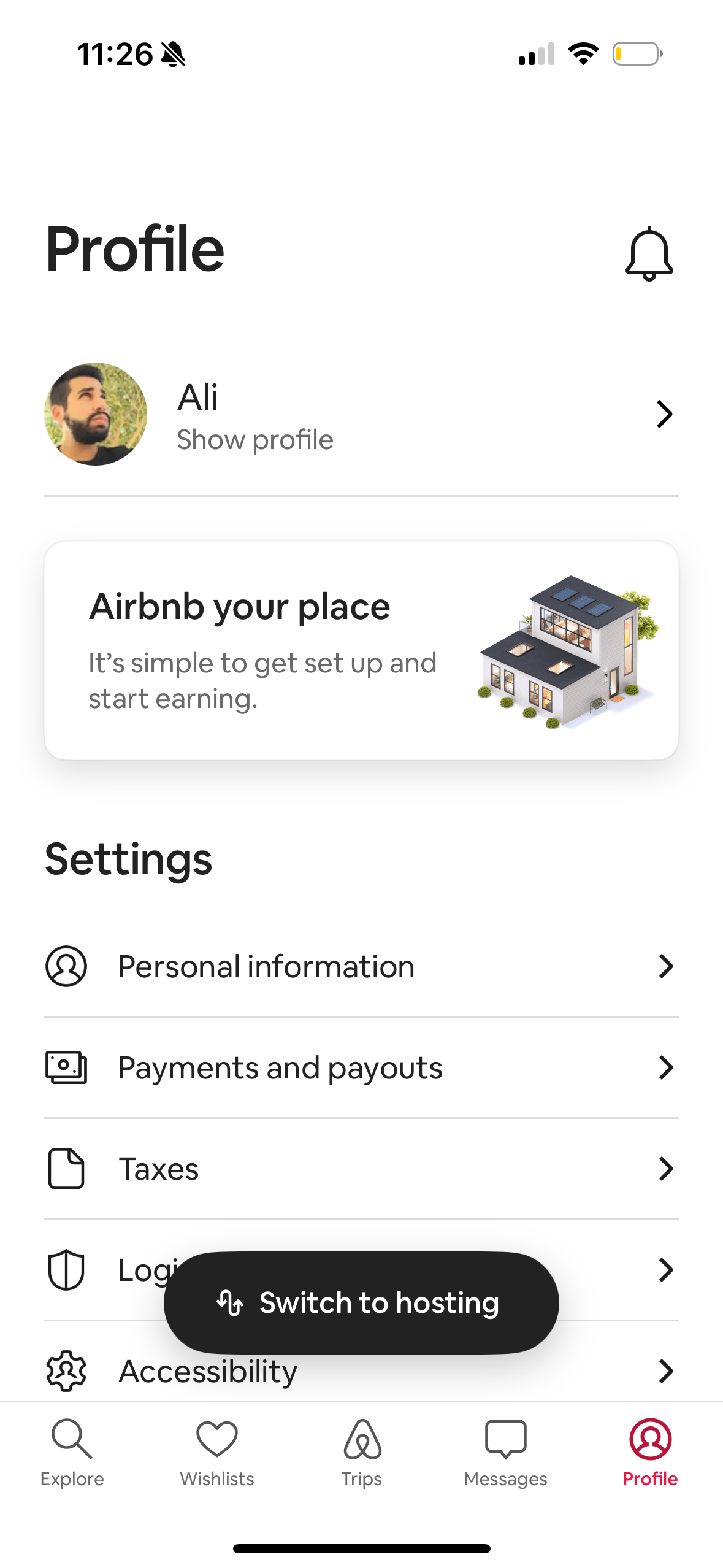The height and width of the screenshot is (1568, 723).
Task: Expand Payments and payouts via chevron
Action: click(x=665, y=1067)
